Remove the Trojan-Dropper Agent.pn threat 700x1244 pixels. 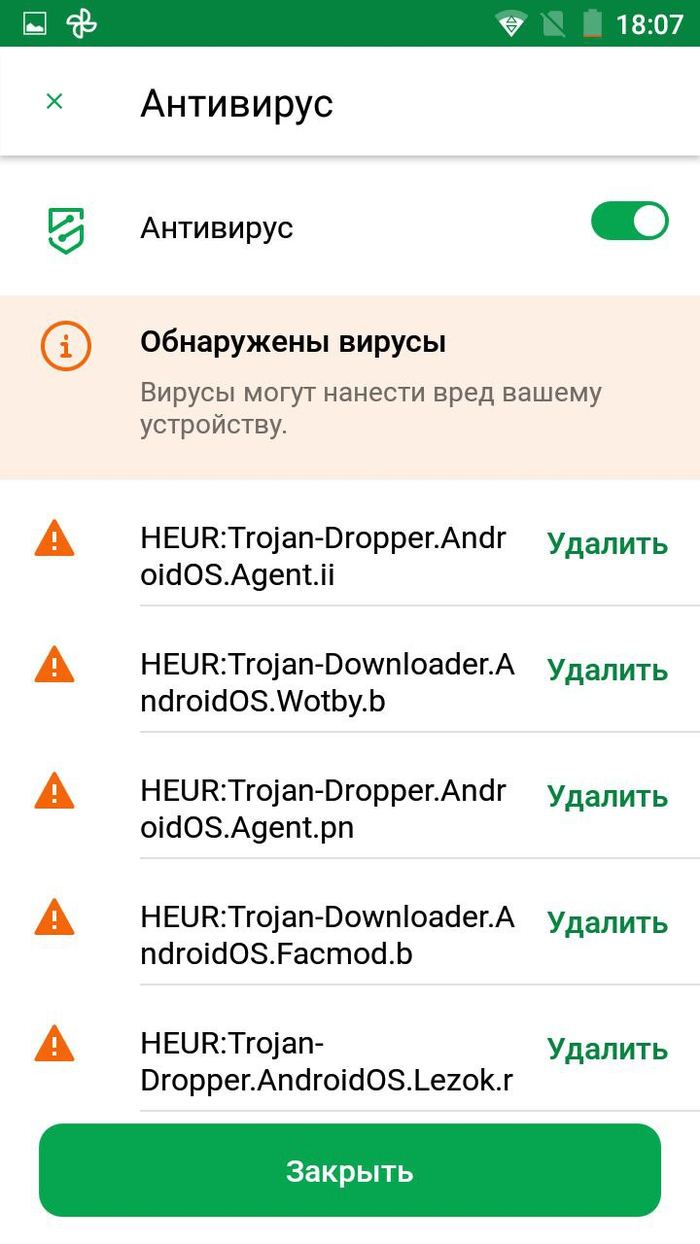[x=607, y=796]
